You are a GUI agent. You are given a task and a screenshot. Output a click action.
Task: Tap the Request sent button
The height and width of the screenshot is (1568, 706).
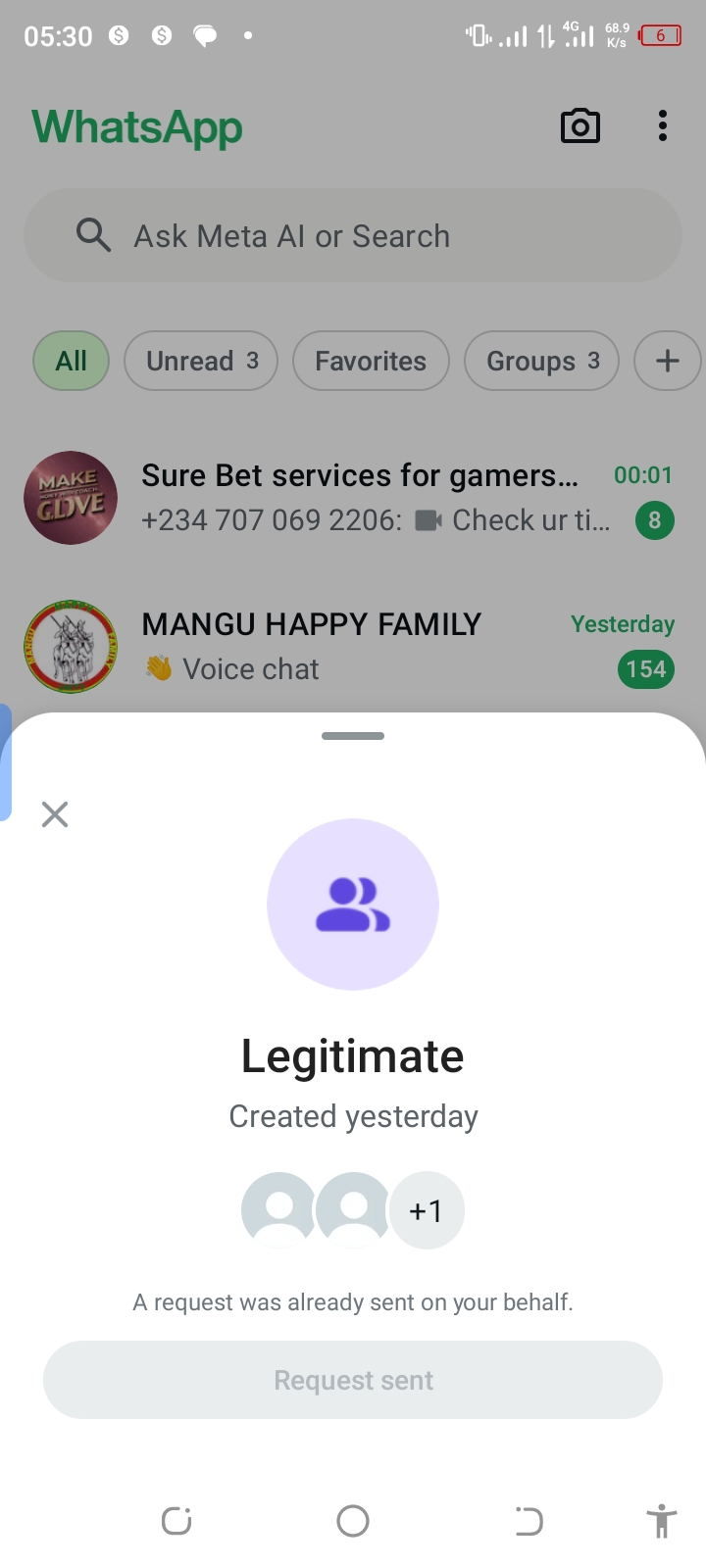click(353, 1380)
